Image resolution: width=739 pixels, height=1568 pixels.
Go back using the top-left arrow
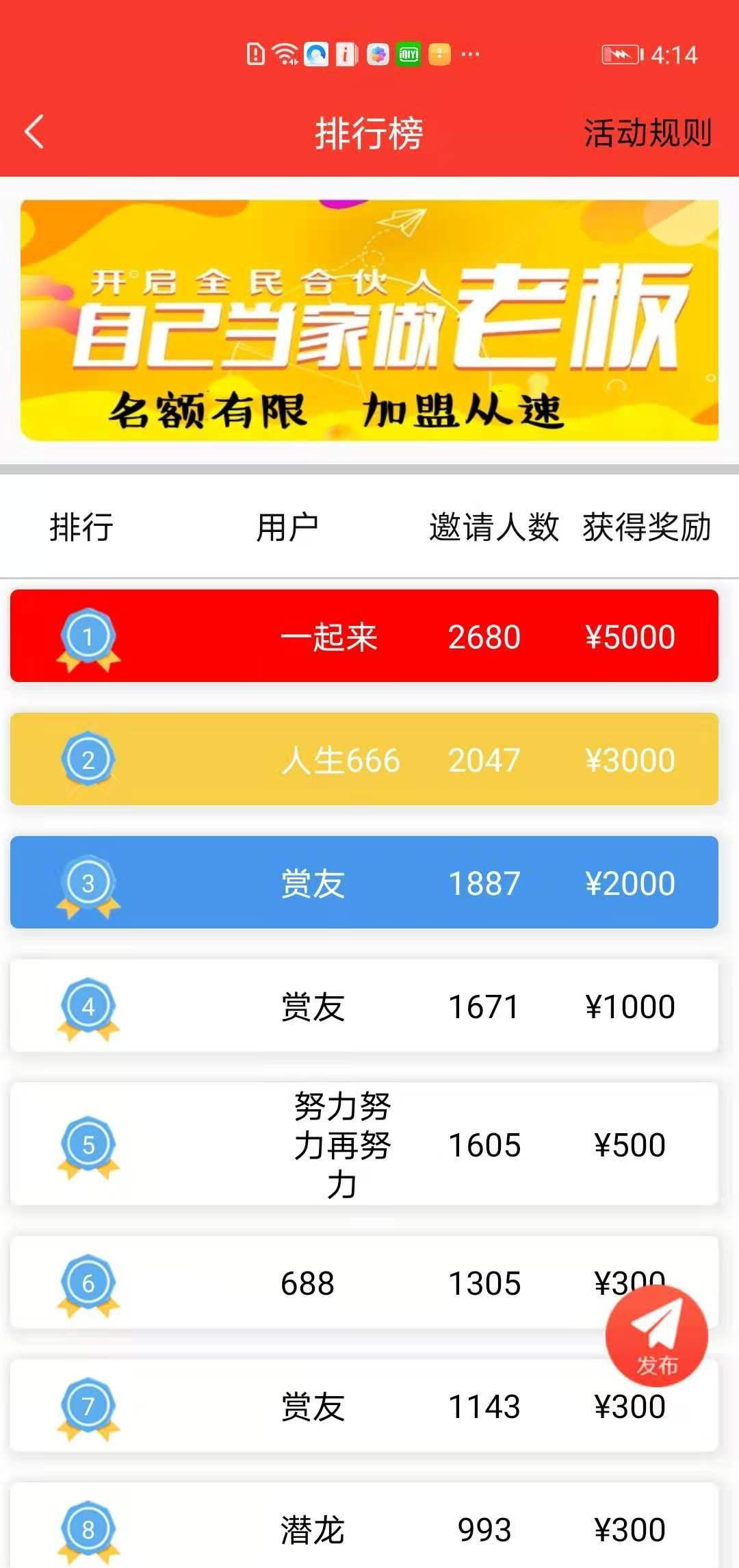(x=34, y=131)
